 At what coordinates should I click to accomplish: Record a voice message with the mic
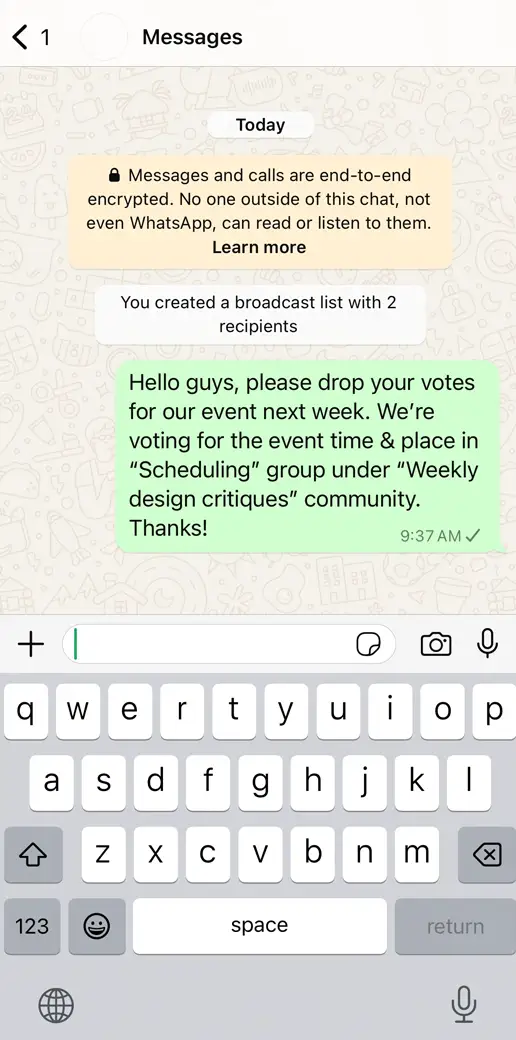coord(487,643)
